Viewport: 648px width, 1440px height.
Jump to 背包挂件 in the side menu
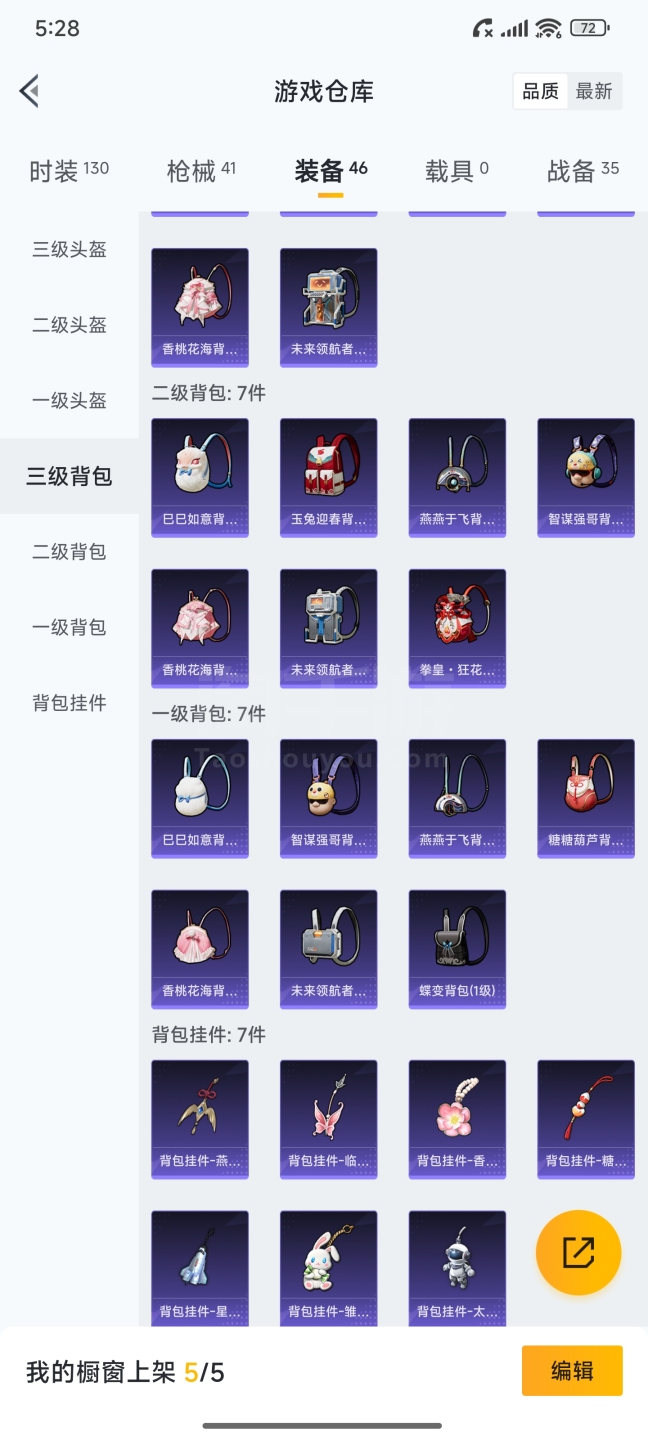click(69, 703)
